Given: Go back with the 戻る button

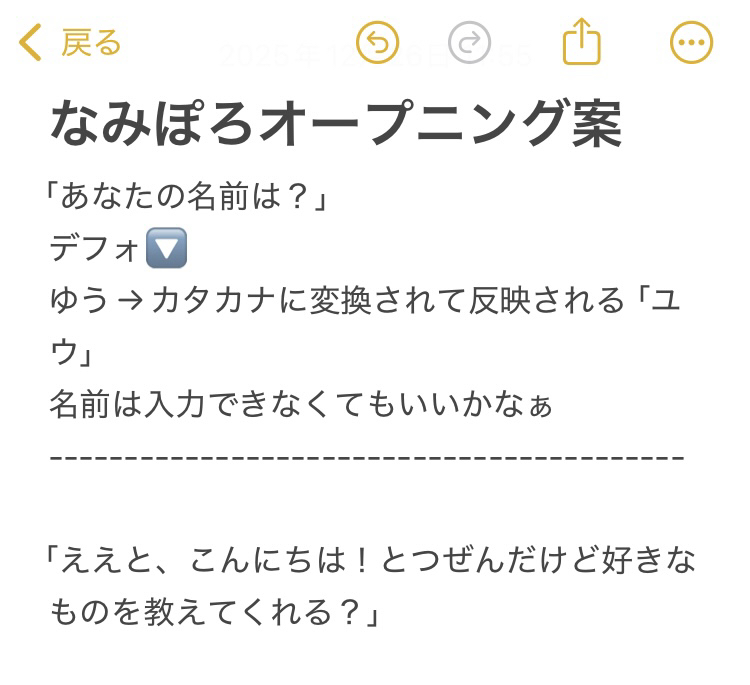Looking at the screenshot, I should [70, 43].
